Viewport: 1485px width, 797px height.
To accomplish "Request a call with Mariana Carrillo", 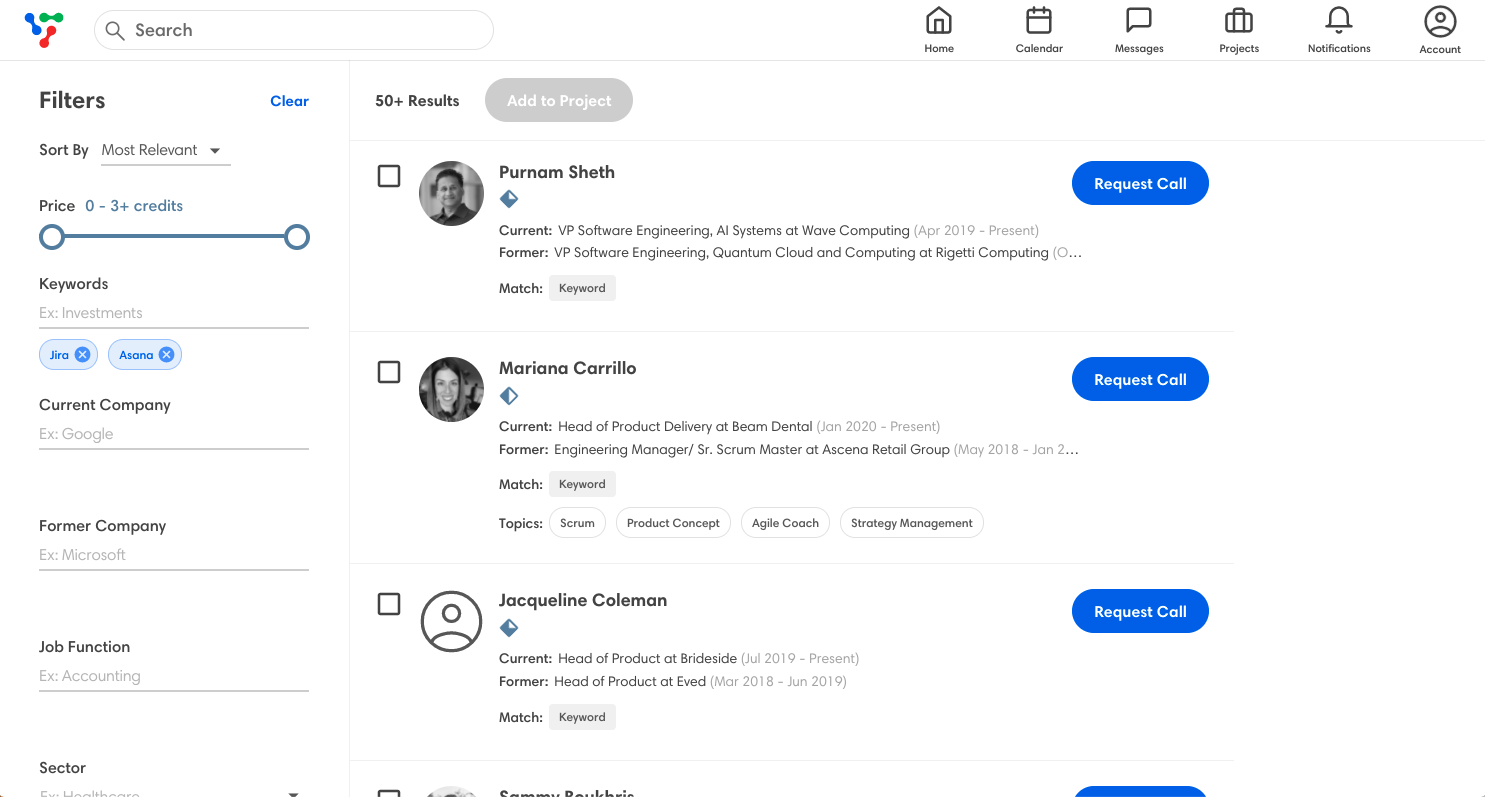I will pyautogui.click(x=1140, y=380).
